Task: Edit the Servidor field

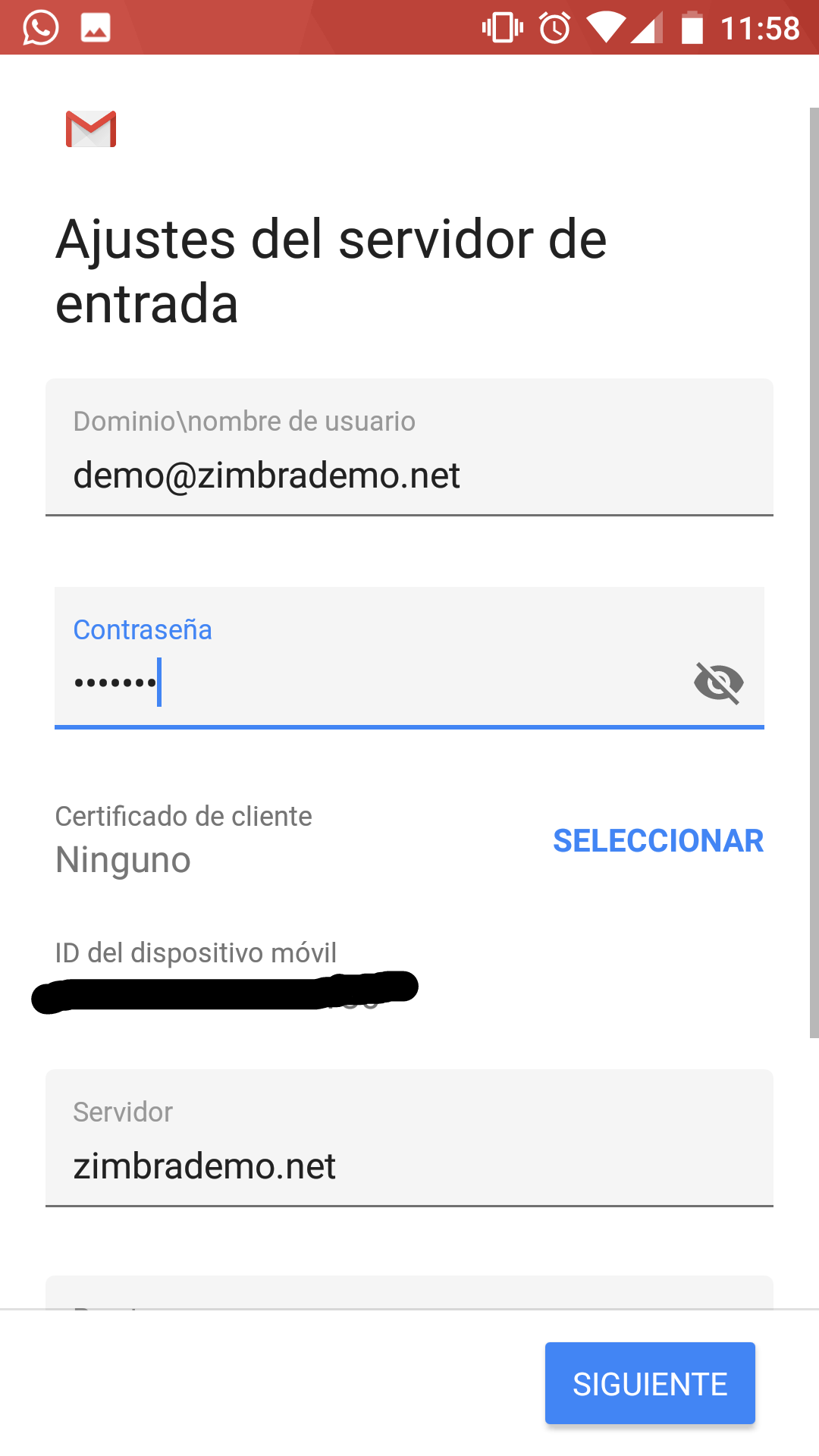Action: point(409,1165)
